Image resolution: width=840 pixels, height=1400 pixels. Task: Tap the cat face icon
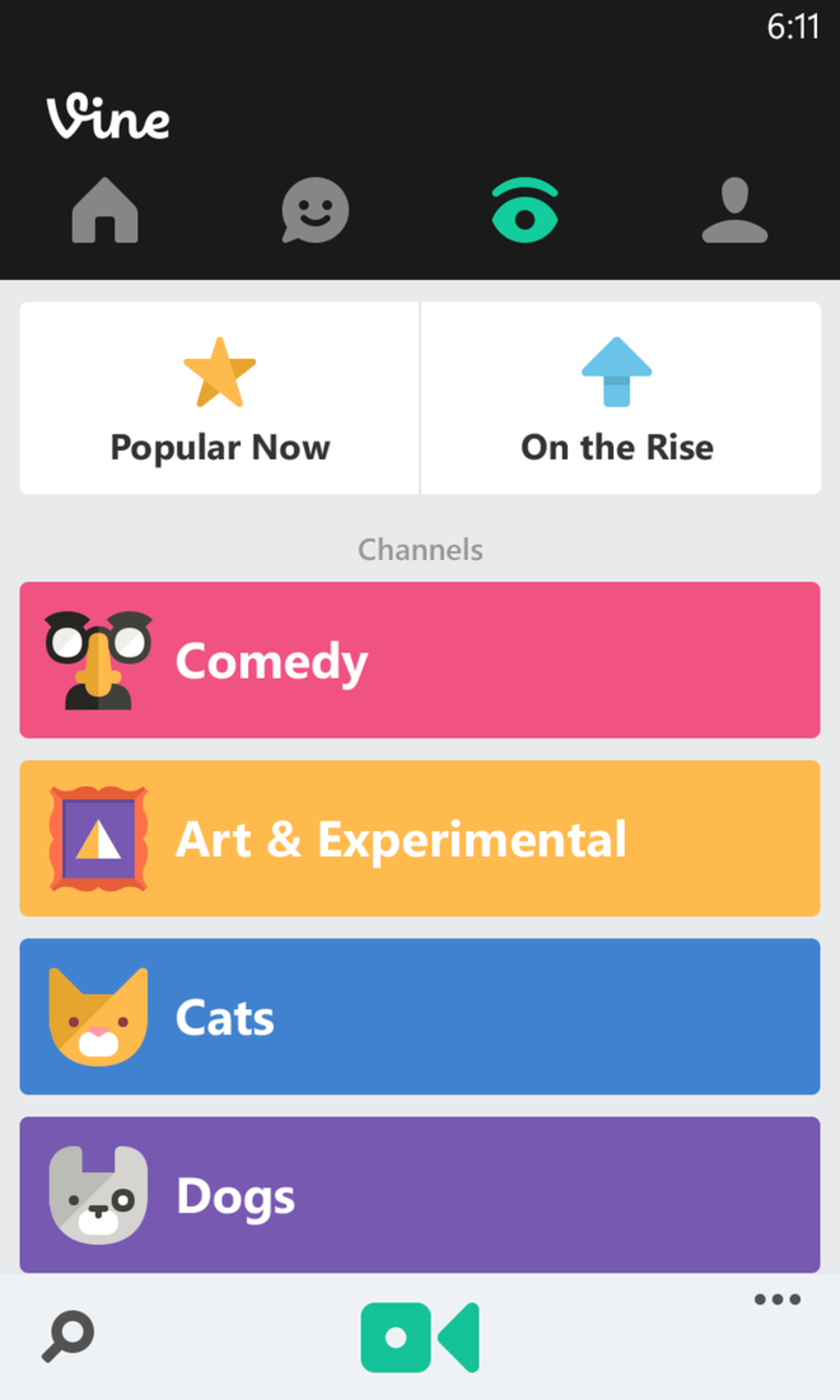pos(99,1015)
